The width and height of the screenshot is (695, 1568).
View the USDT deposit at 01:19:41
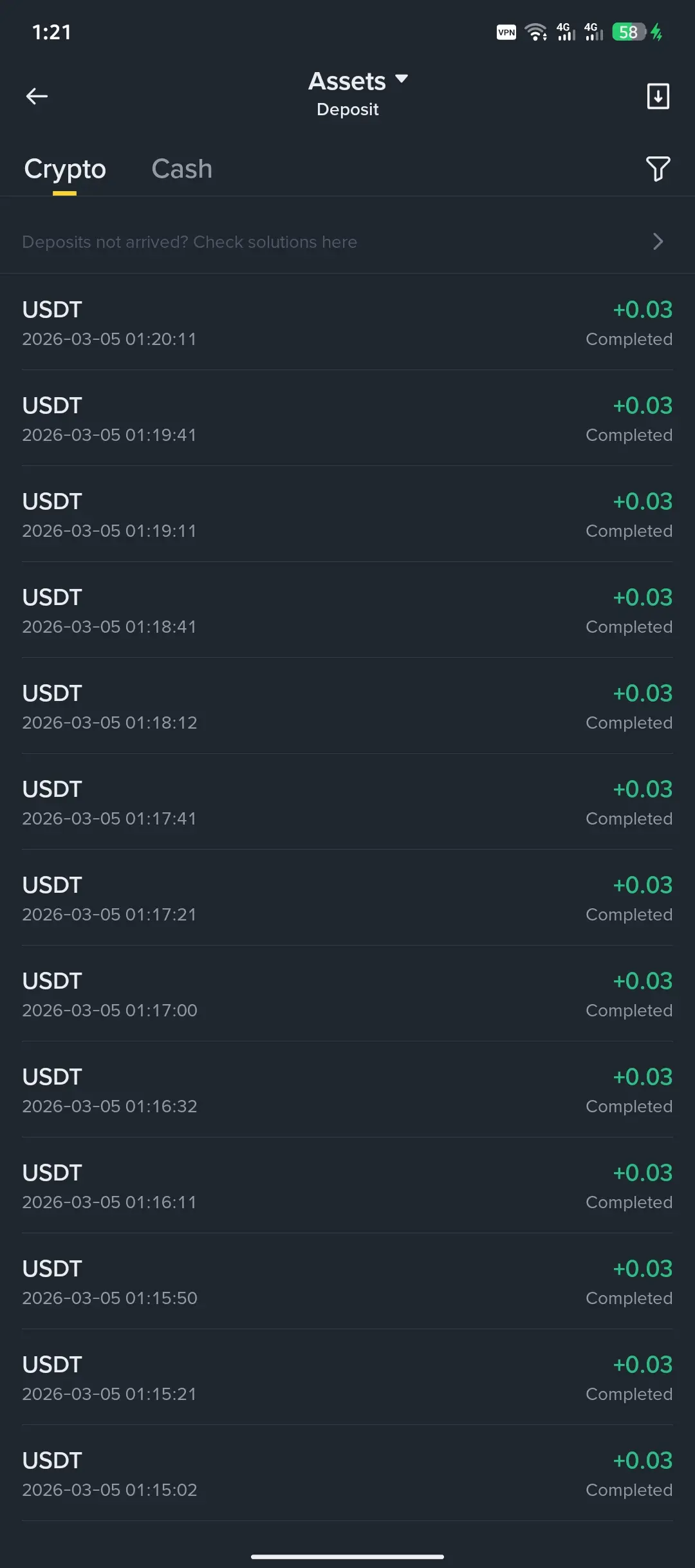click(347, 419)
